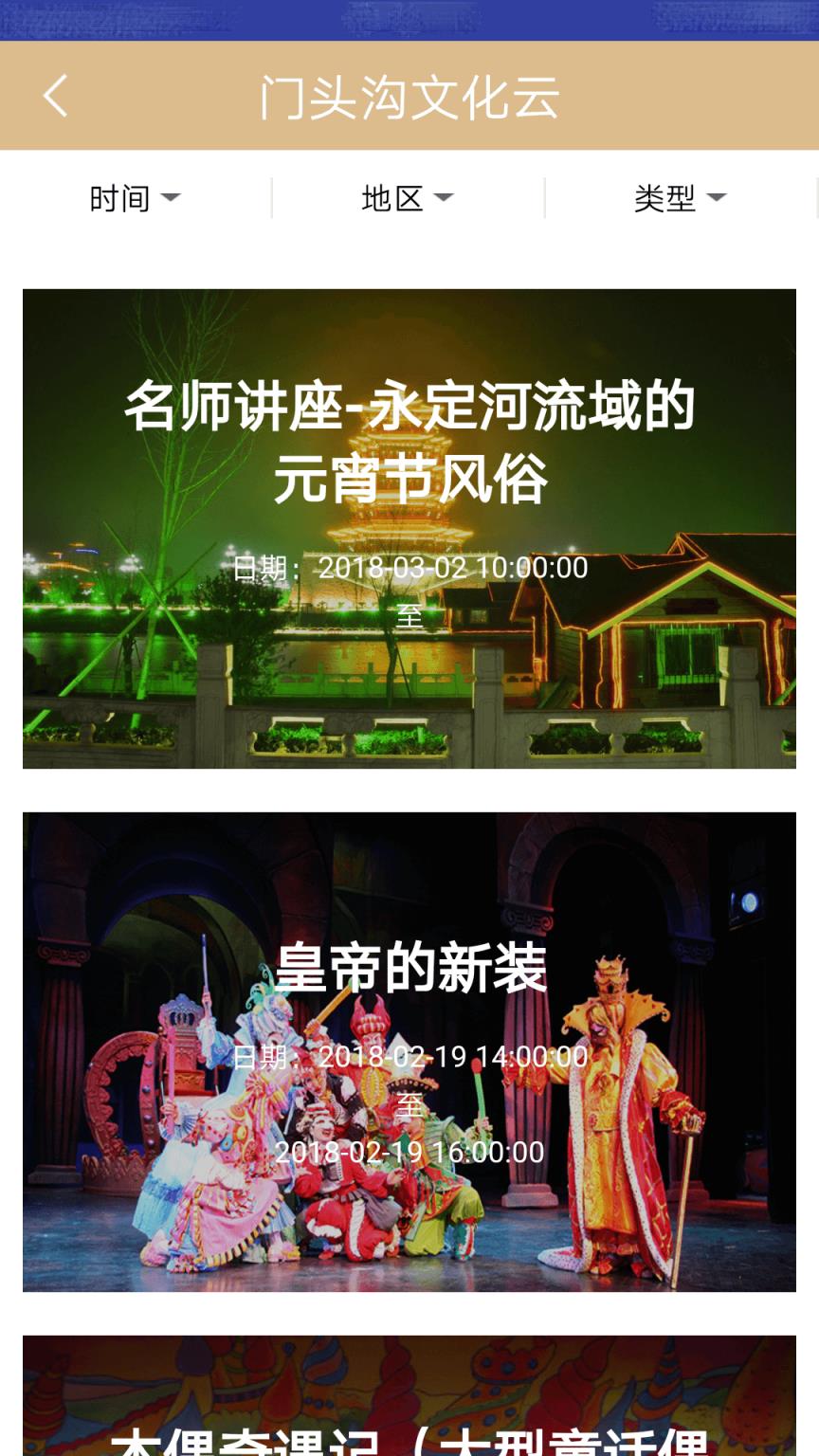819x1456 pixels.
Task: Open the 名师讲座-永定河流域的元宵节风俗 event card
Action: pos(409,528)
